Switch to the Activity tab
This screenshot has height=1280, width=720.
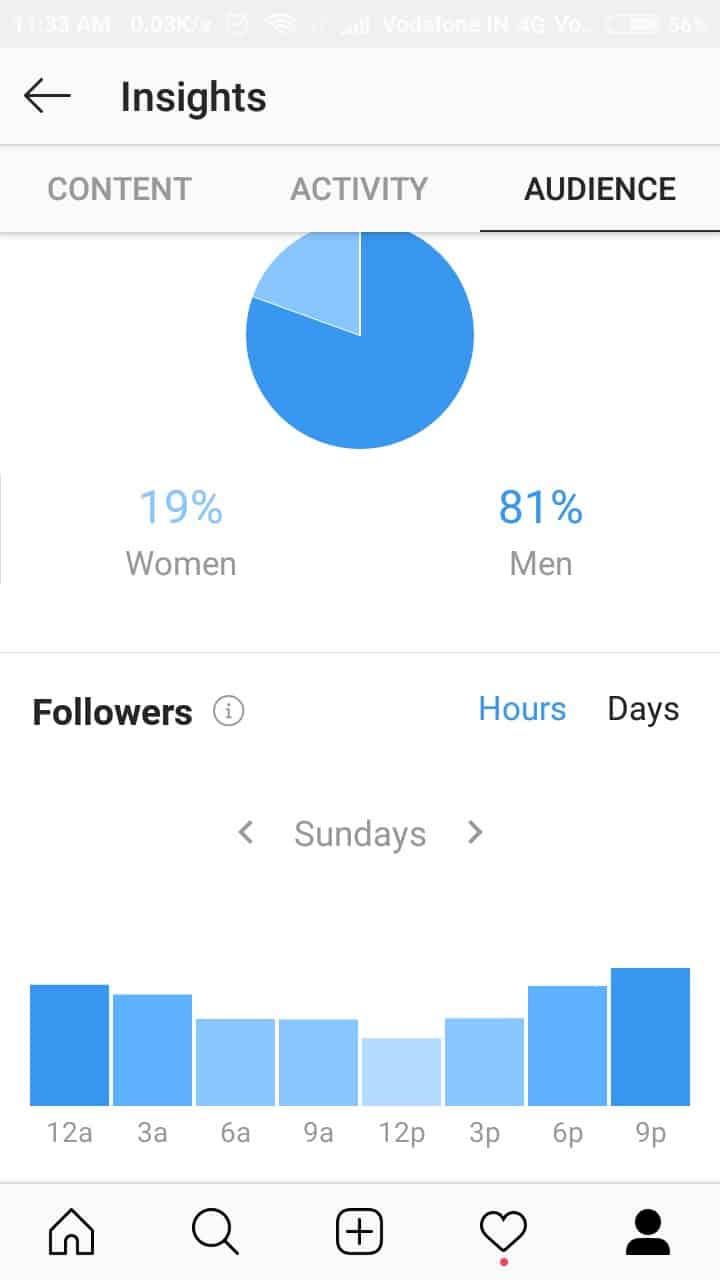pyautogui.click(x=359, y=189)
